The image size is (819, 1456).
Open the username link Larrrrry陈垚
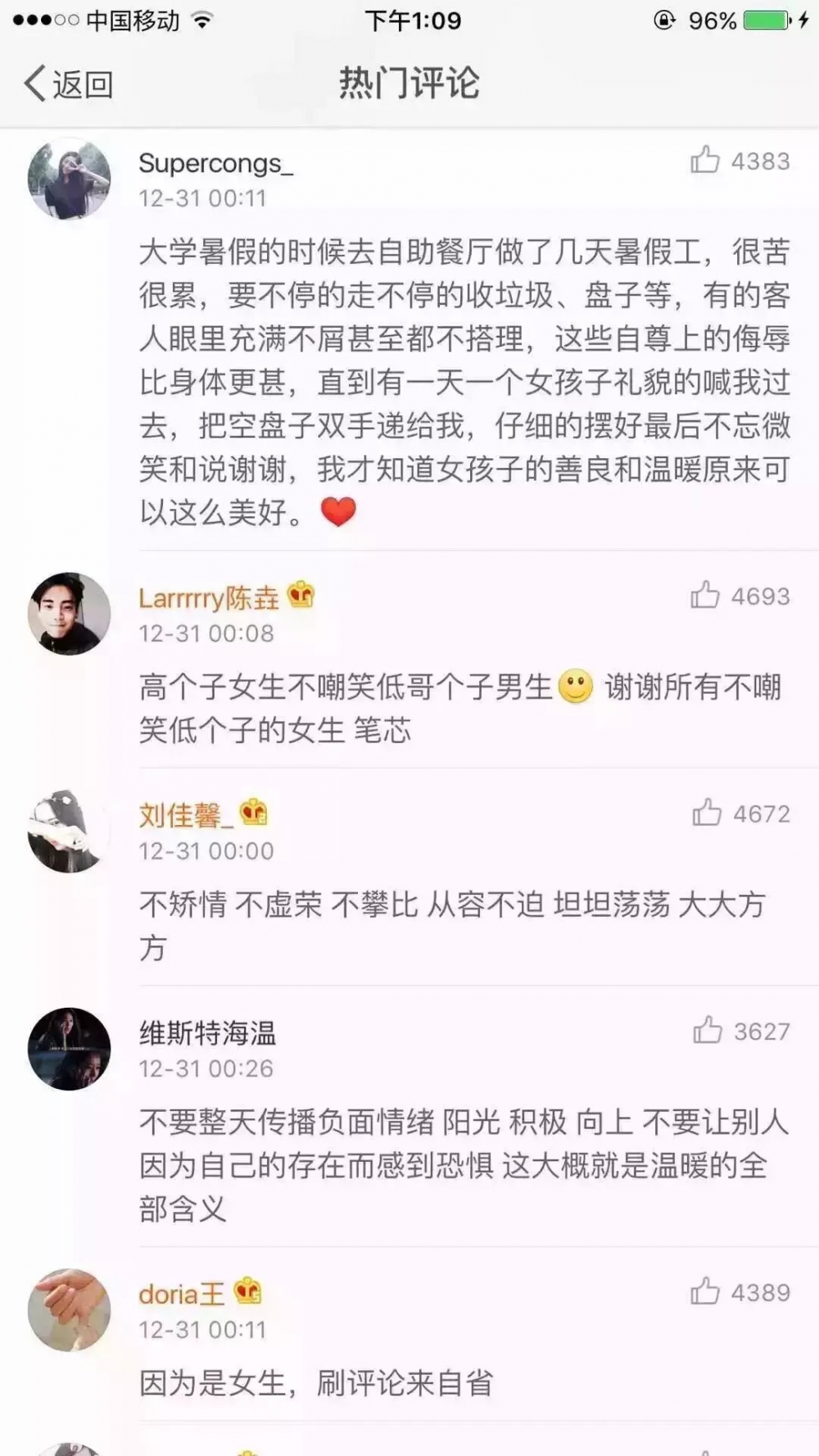tap(209, 597)
